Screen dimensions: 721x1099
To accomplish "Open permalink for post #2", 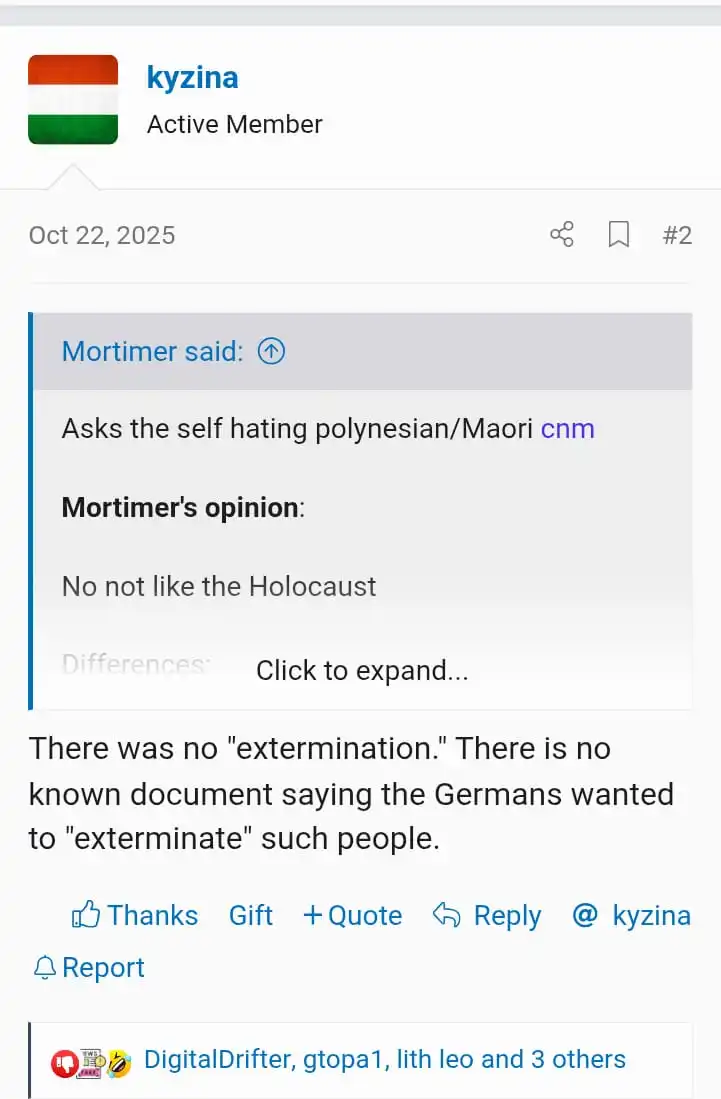I will 677,235.
